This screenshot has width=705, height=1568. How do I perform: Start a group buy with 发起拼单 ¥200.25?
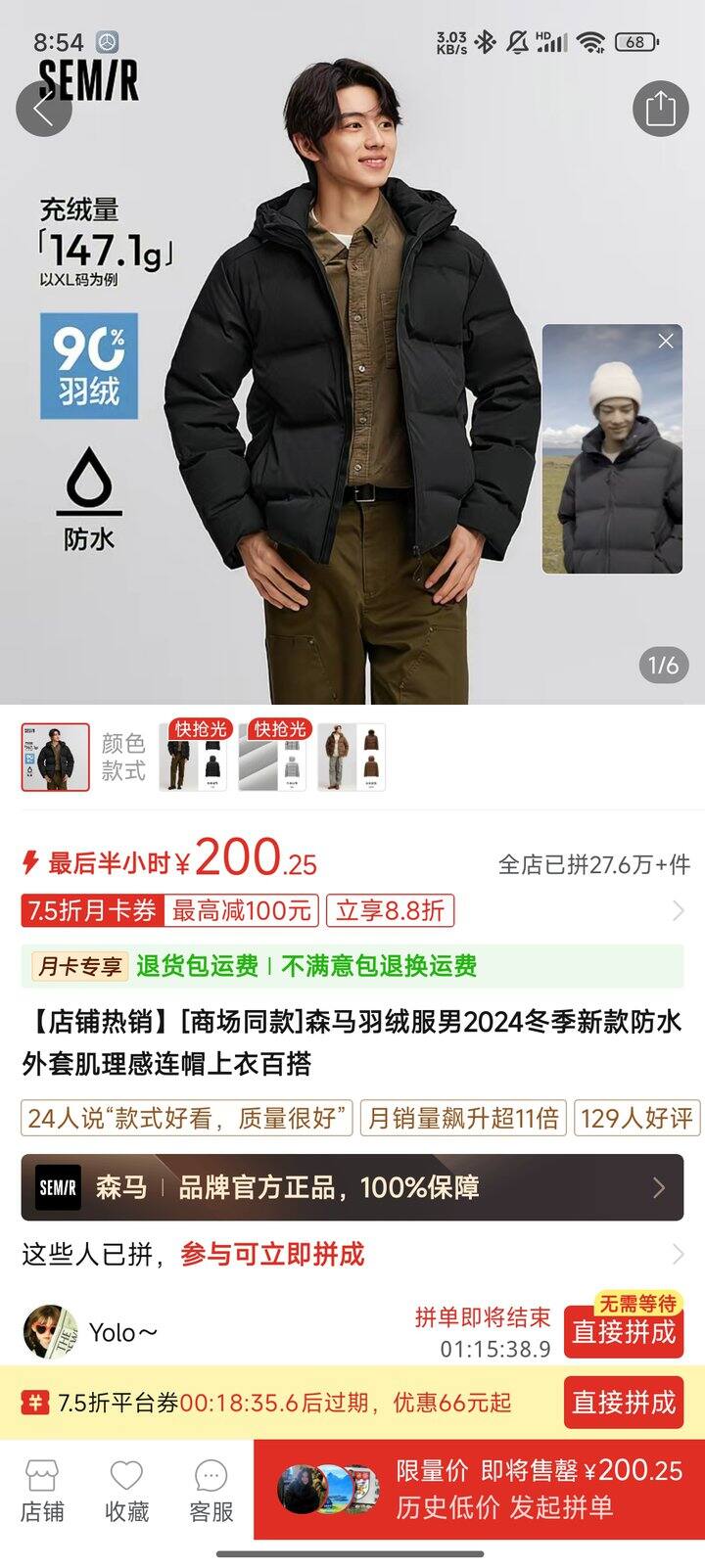click(x=479, y=1489)
